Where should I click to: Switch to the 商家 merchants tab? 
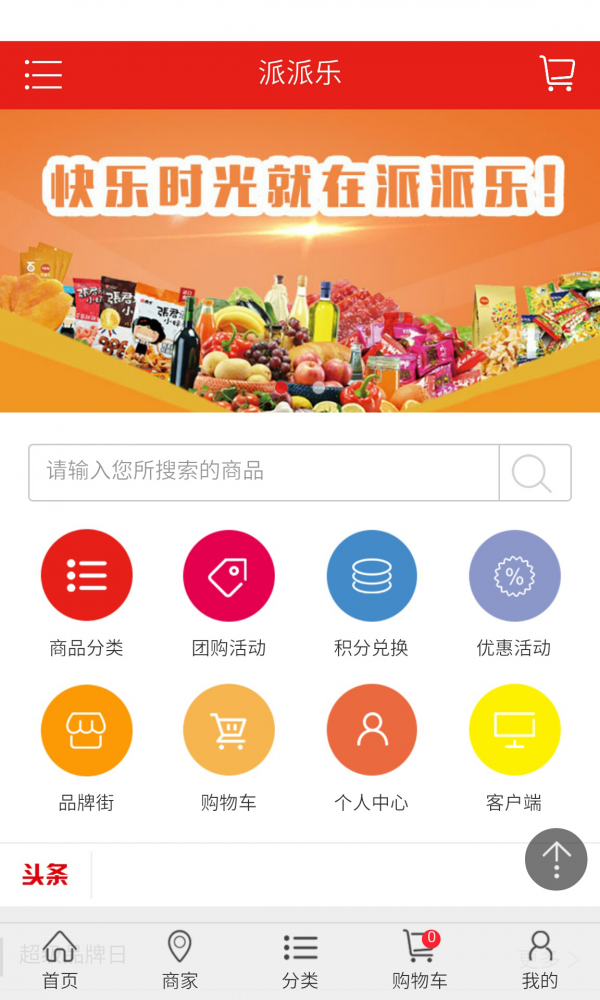[x=180, y=960]
